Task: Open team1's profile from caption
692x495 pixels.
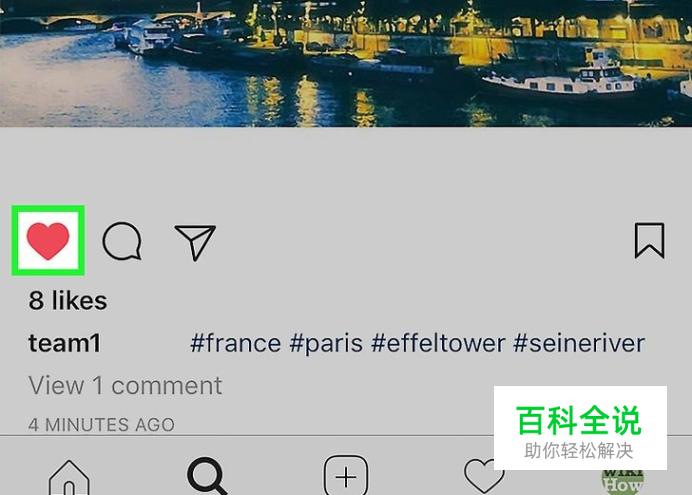Action: coord(64,343)
